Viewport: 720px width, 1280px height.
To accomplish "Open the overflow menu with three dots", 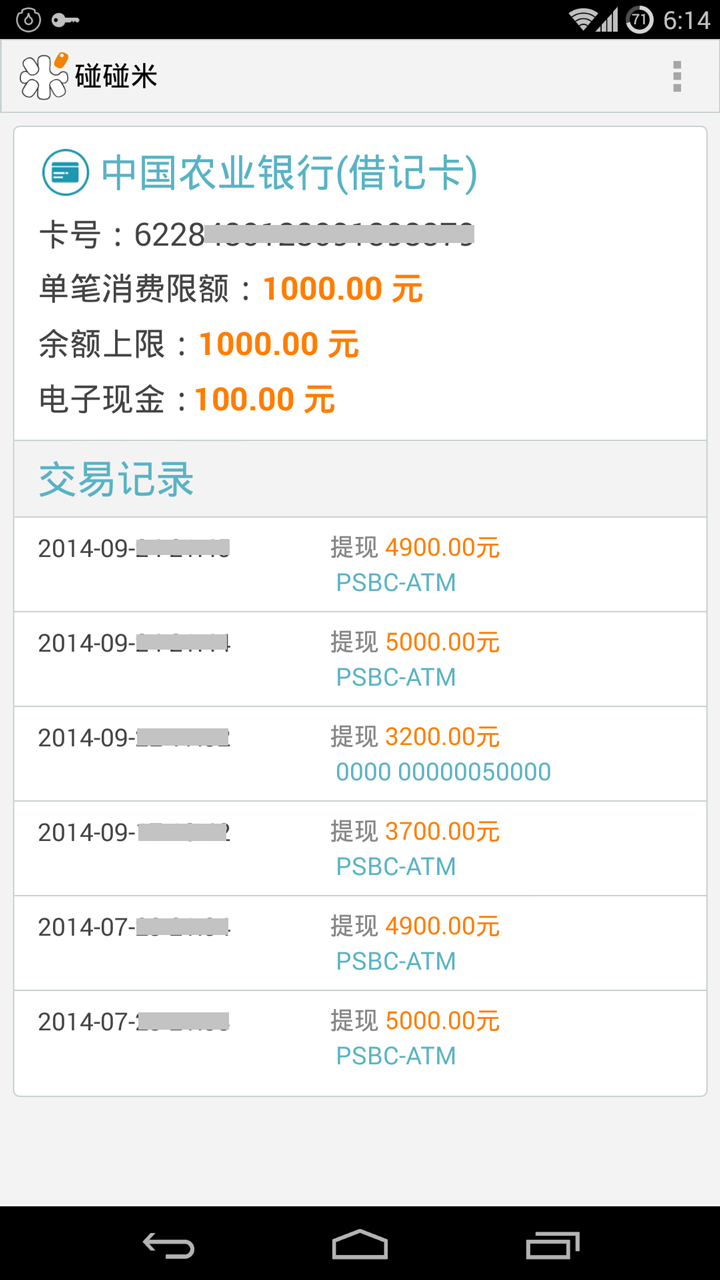I will click(x=677, y=76).
